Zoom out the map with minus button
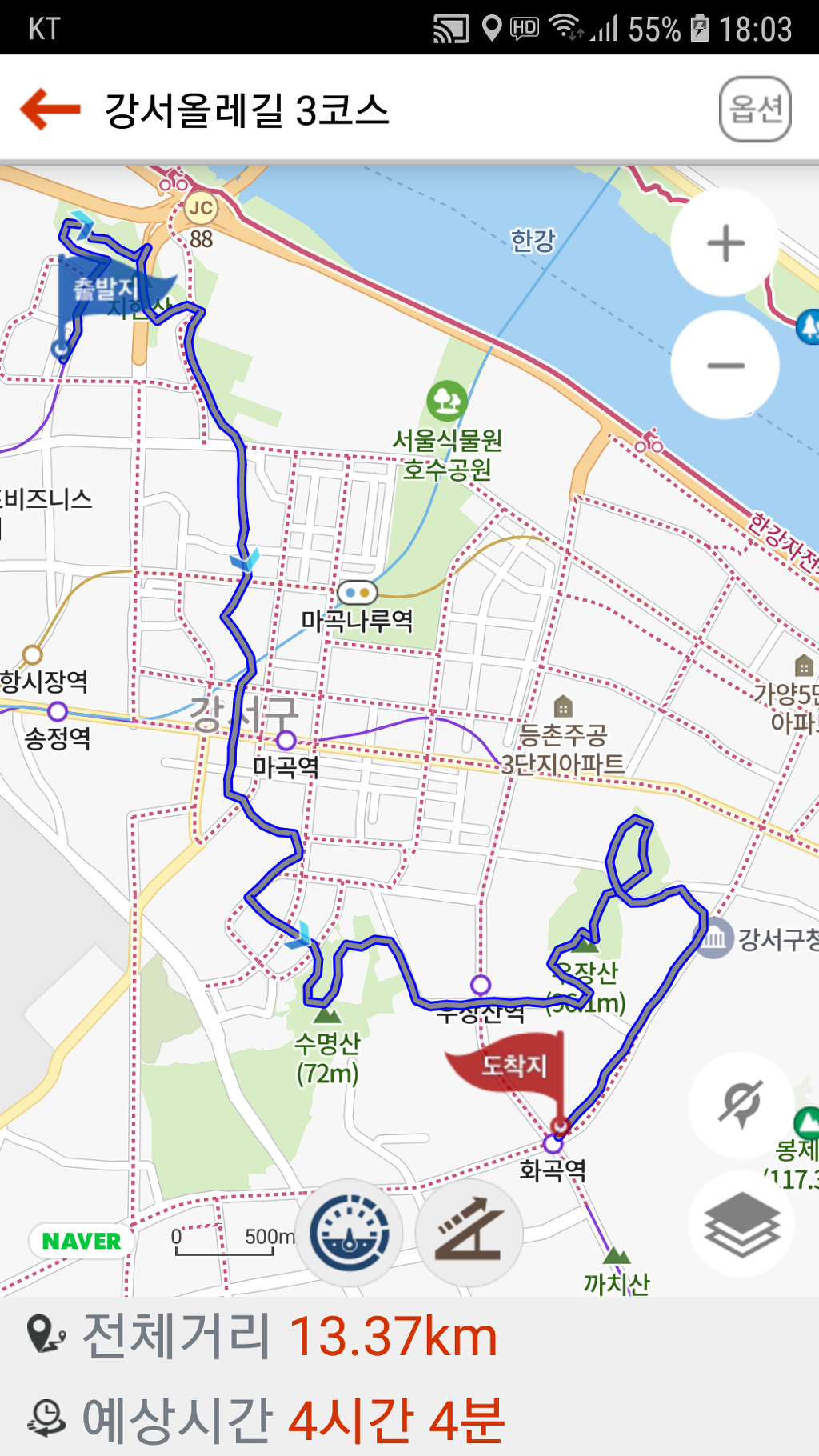Screen dimensions: 819x1456 (x=725, y=366)
